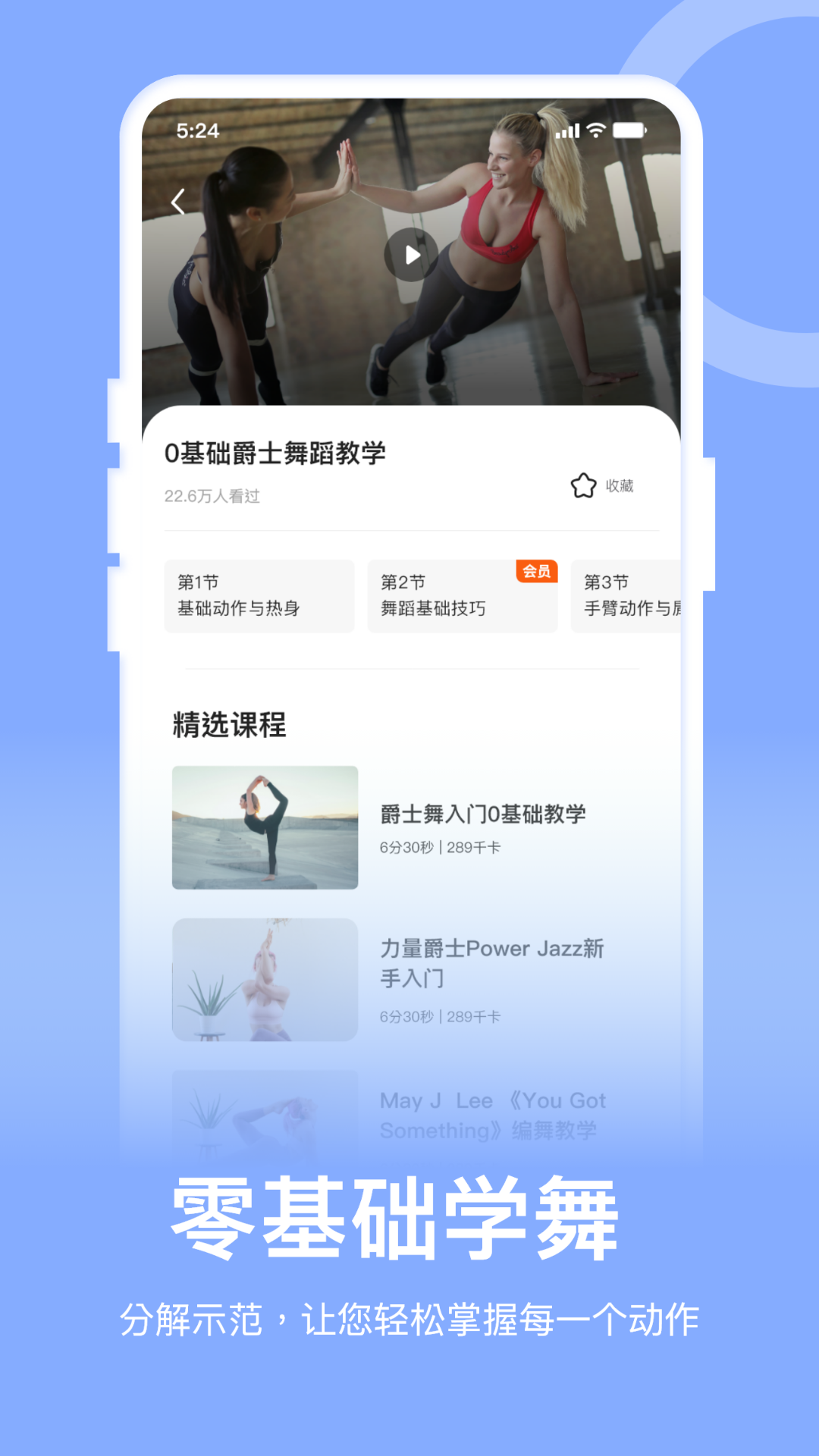Tap the play button on the workout video
The height and width of the screenshot is (1456, 819).
[410, 254]
